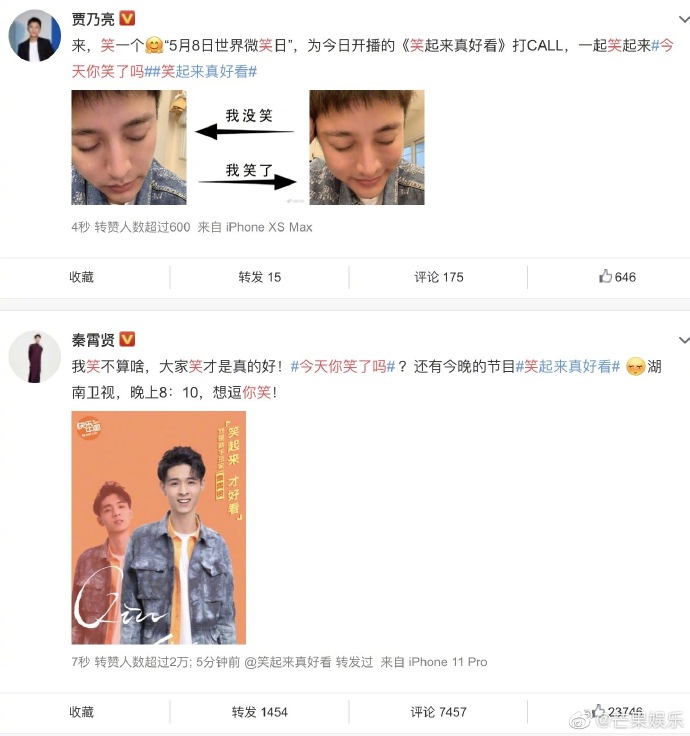The image size is (690, 736).
Task: Repost 秦霄贤's post via 转发 1454
Action: point(259,712)
